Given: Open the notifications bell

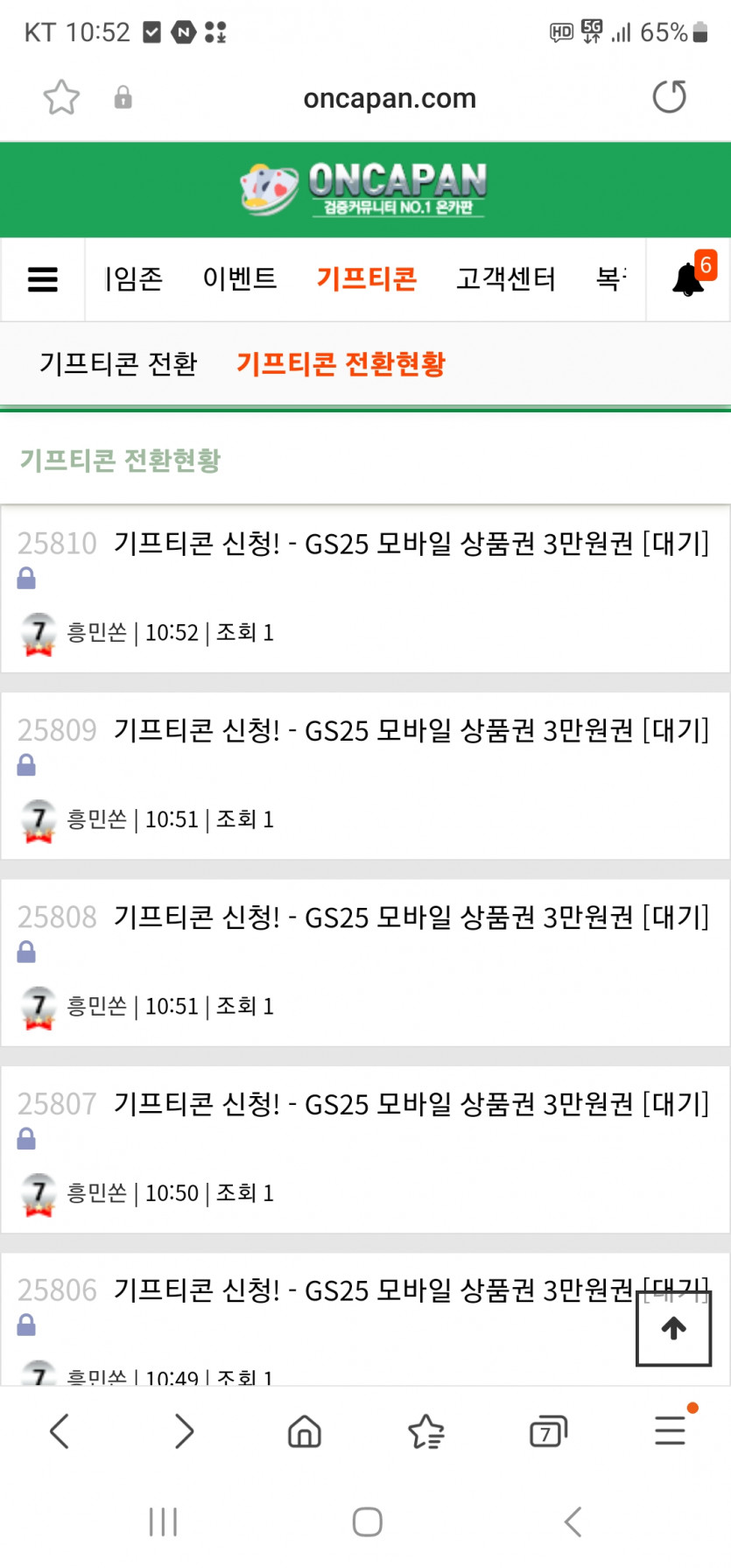Looking at the screenshot, I should [688, 278].
